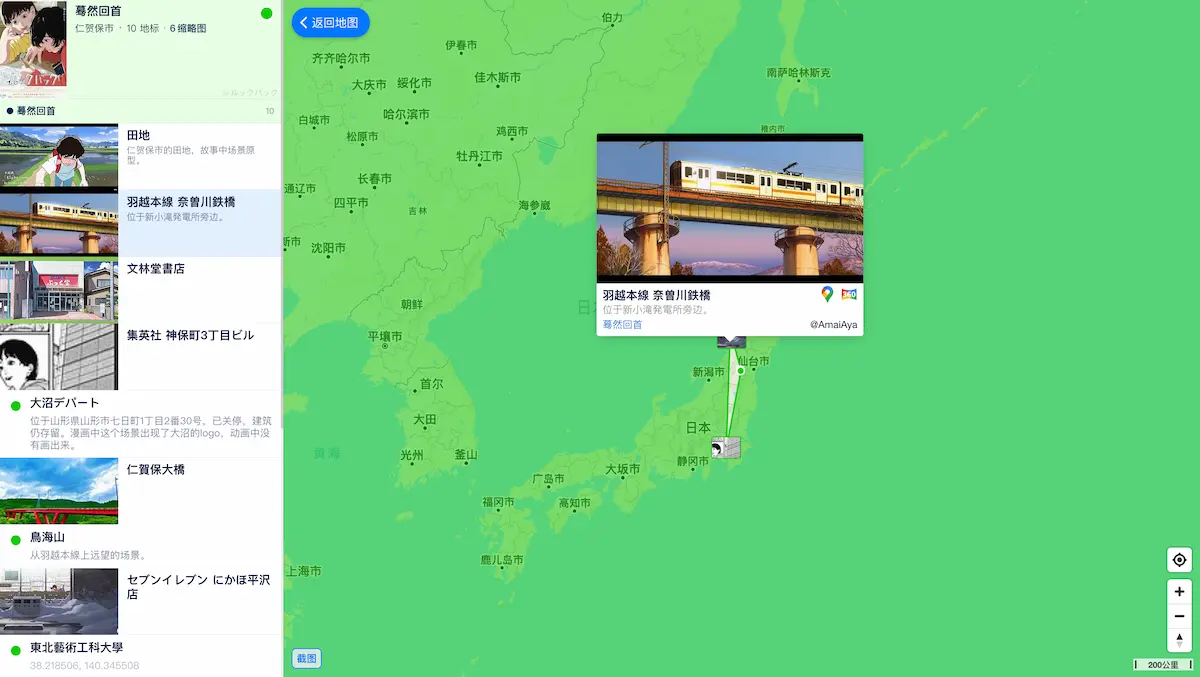The image size is (1200, 677).
Task: Zoom in on the map
Action: pyautogui.click(x=1179, y=591)
